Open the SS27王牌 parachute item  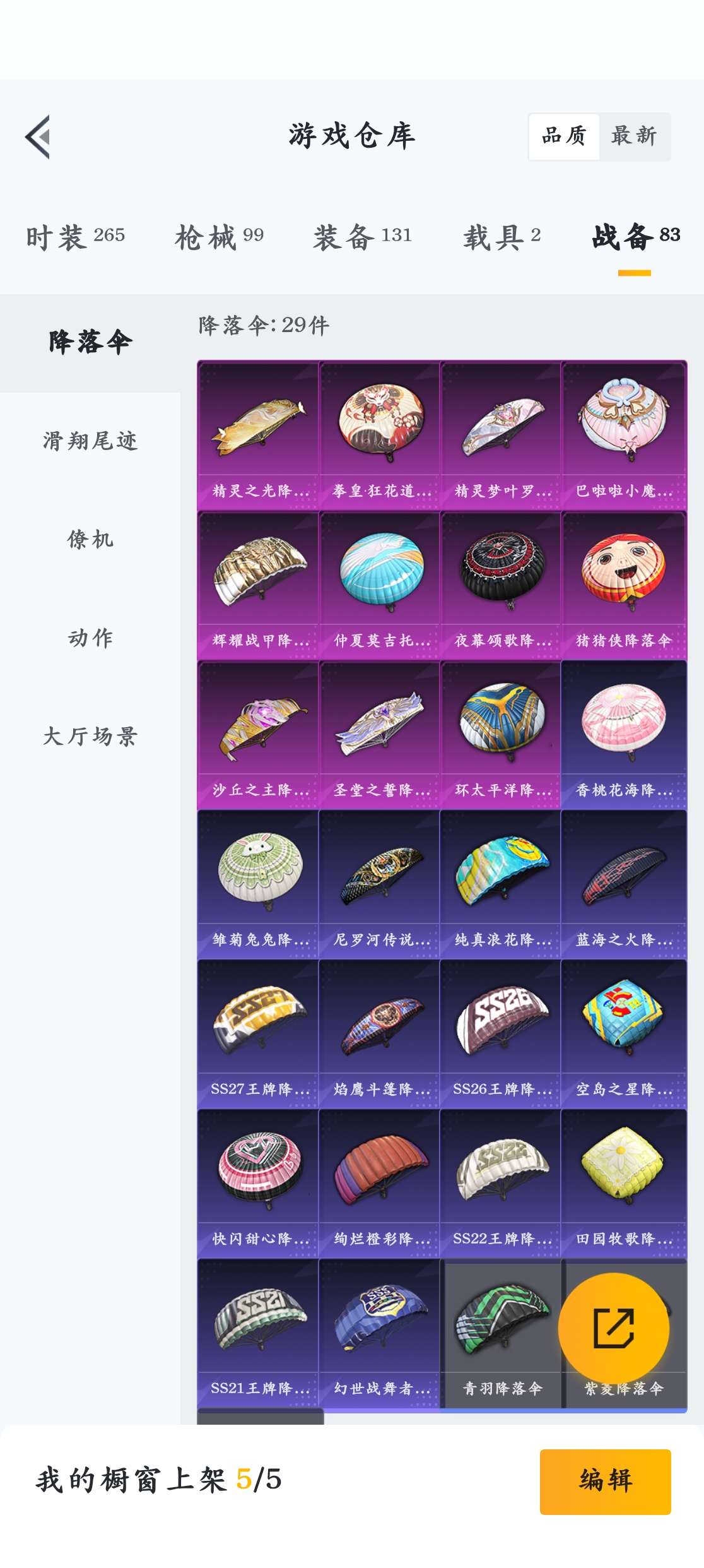tap(258, 1034)
